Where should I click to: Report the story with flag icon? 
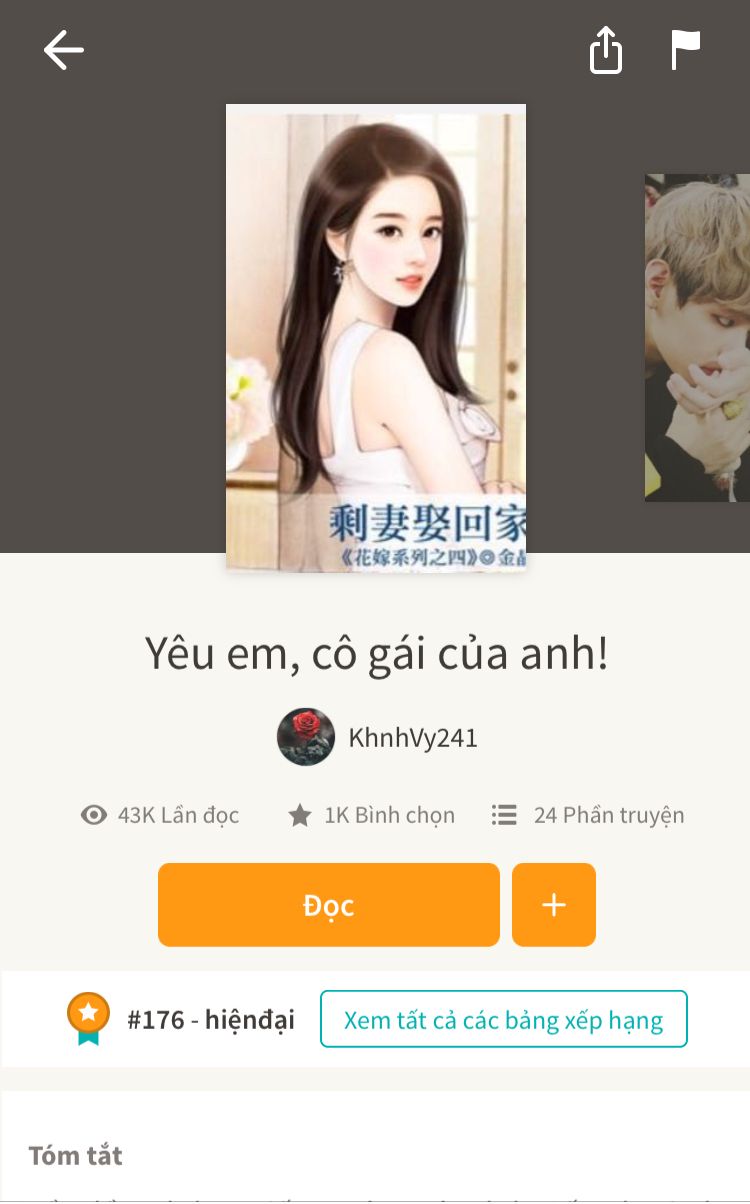pyautogui.click(x=685, y=50)
